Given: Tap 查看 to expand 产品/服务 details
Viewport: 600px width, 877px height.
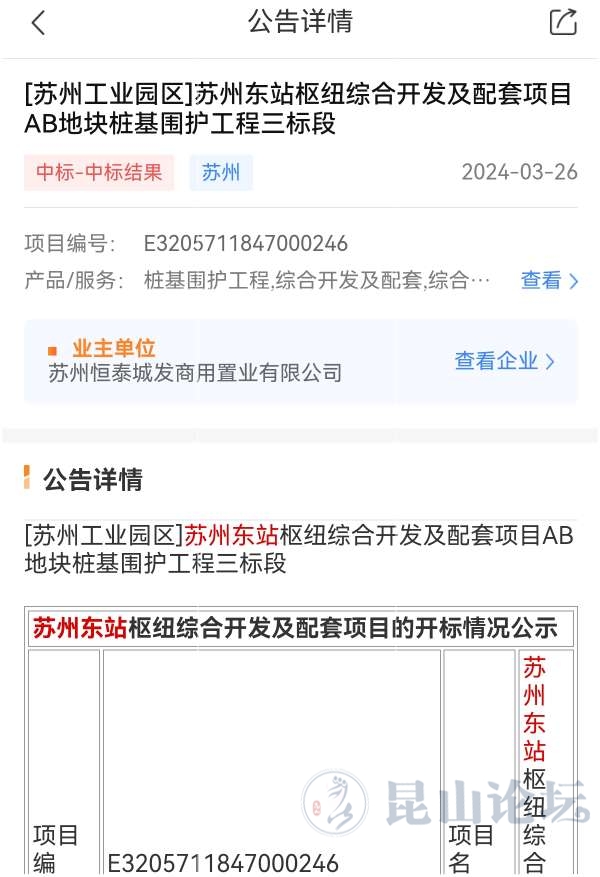Looking at the screenshot, I should pos(549,280).
